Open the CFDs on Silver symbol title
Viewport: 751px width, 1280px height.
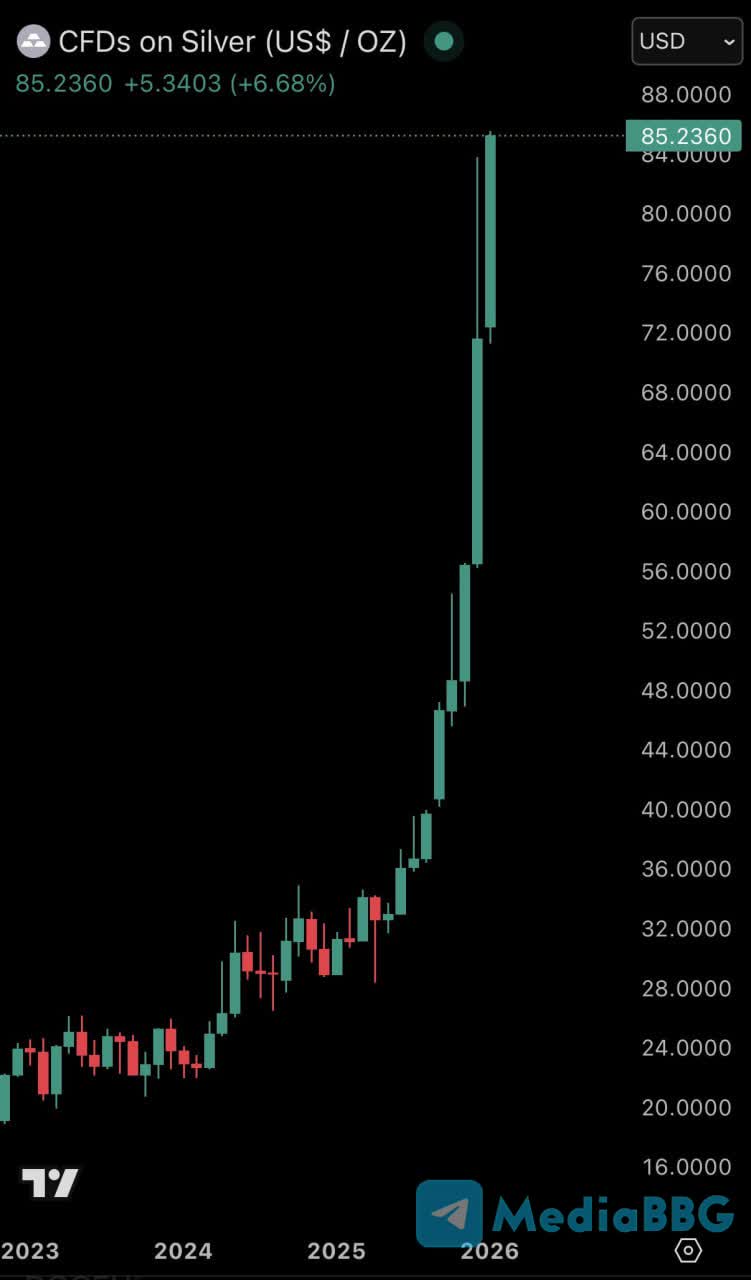pos(232,42)
